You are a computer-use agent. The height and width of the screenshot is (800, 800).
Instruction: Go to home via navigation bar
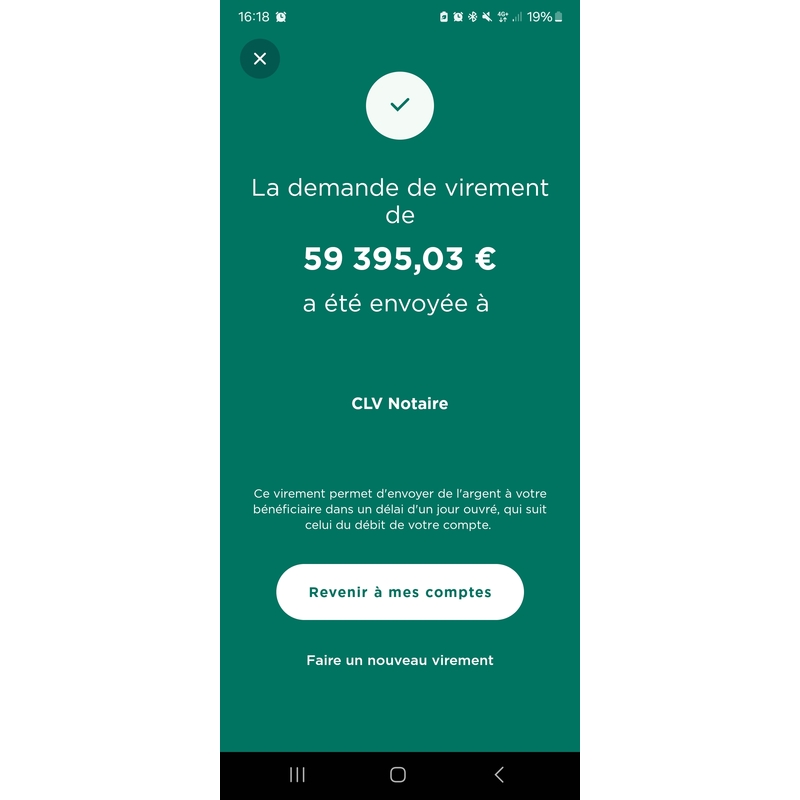click(398, 775)
